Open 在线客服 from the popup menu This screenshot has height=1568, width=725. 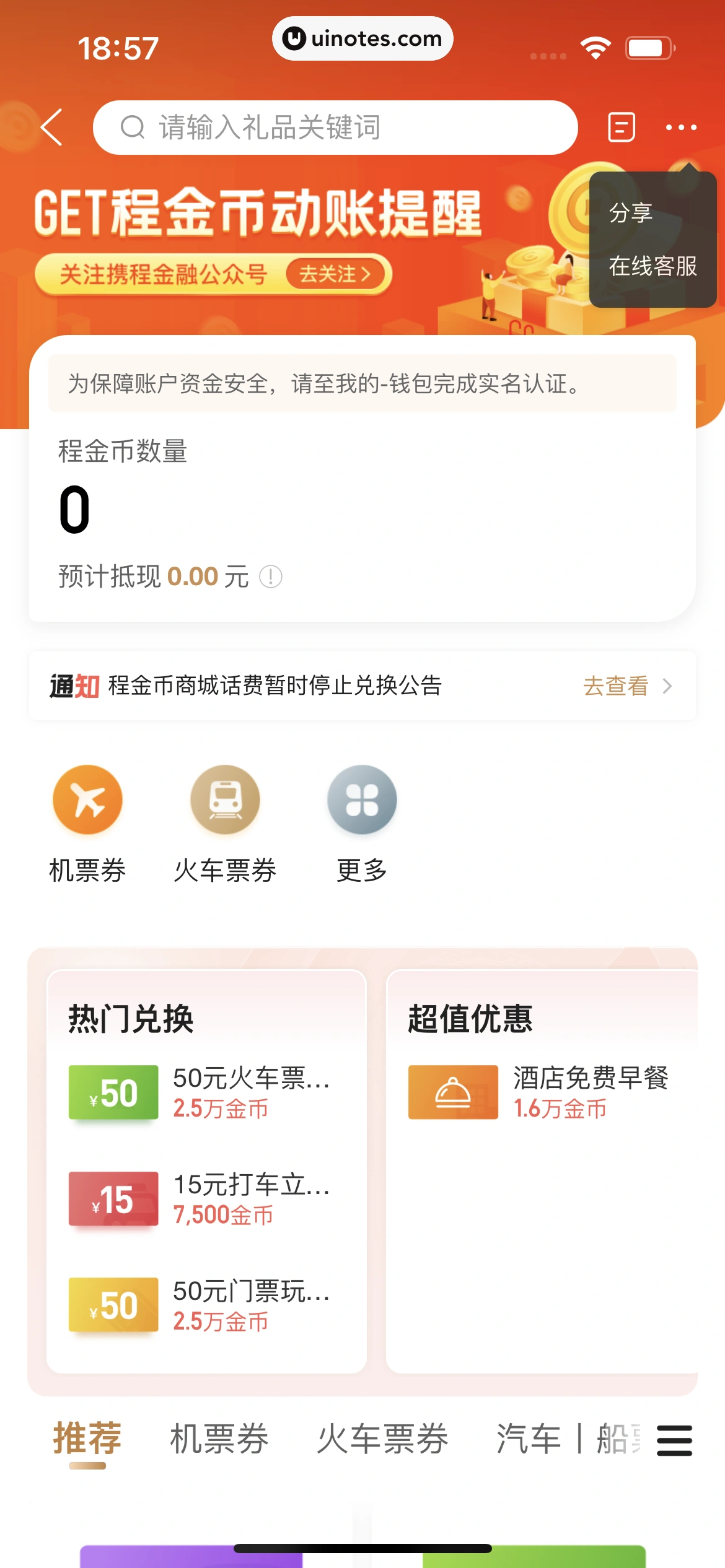(x=652, y=266)
